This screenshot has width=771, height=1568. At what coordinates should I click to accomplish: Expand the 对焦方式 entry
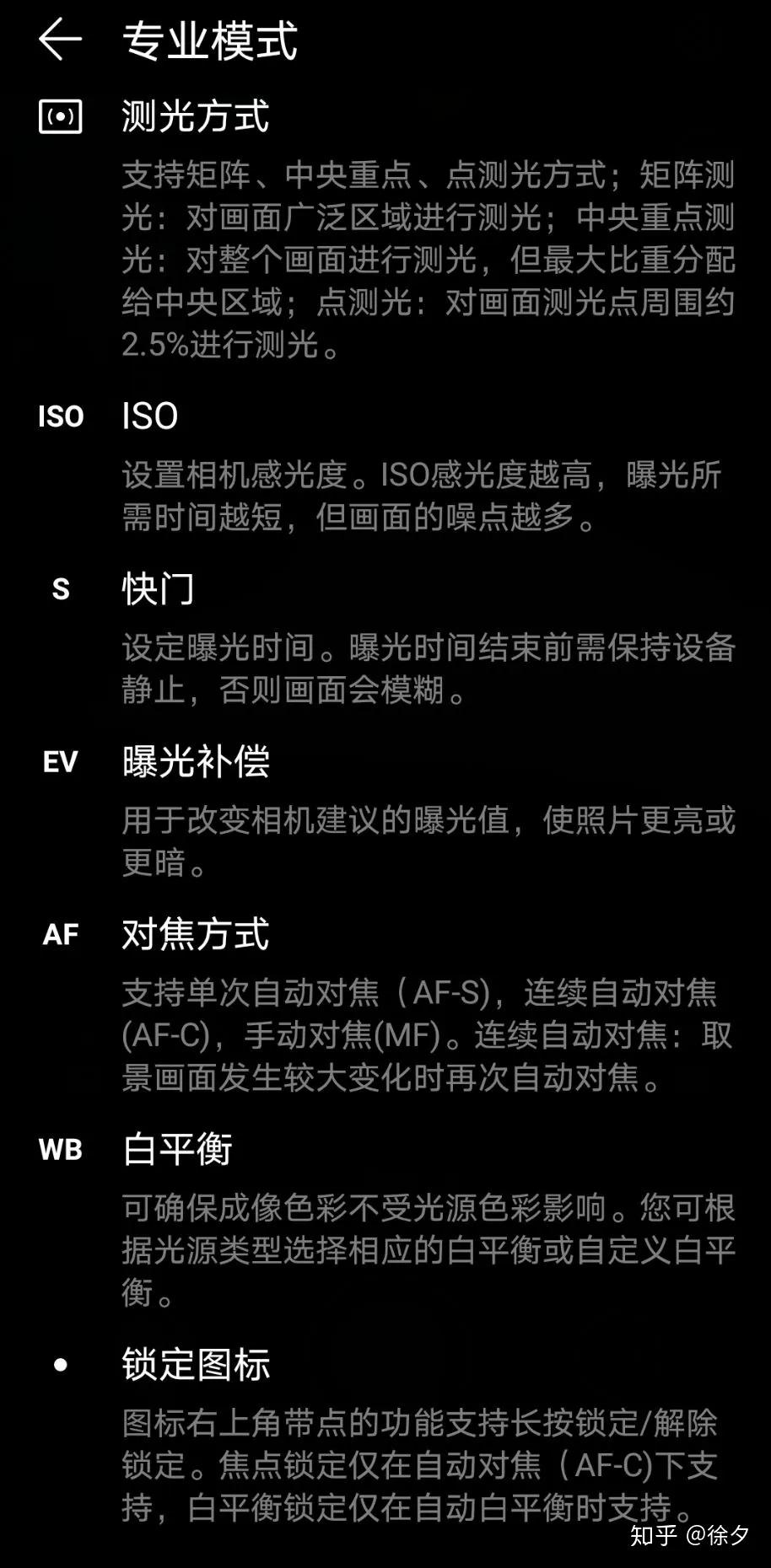point(196,934)
